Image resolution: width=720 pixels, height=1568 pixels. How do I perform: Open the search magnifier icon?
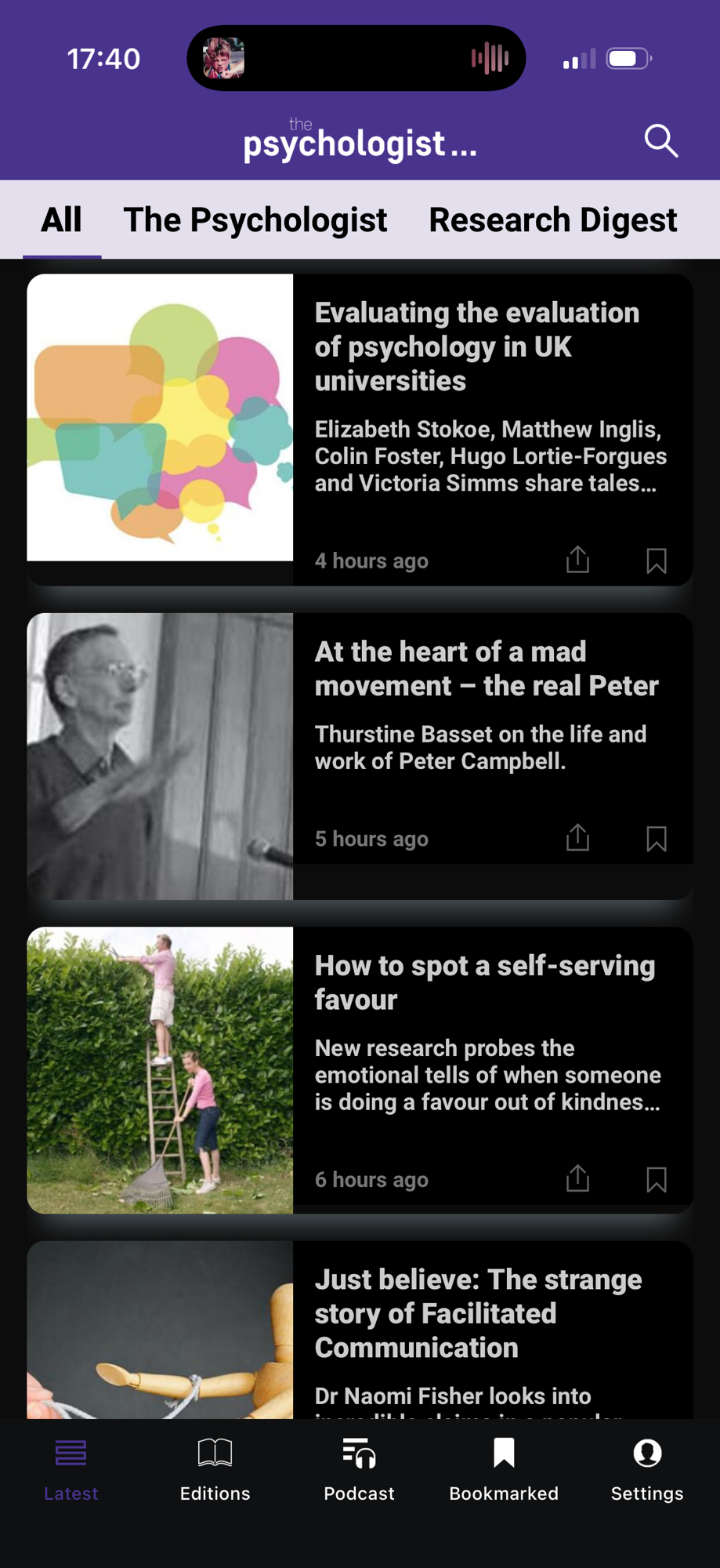point(660,141)
